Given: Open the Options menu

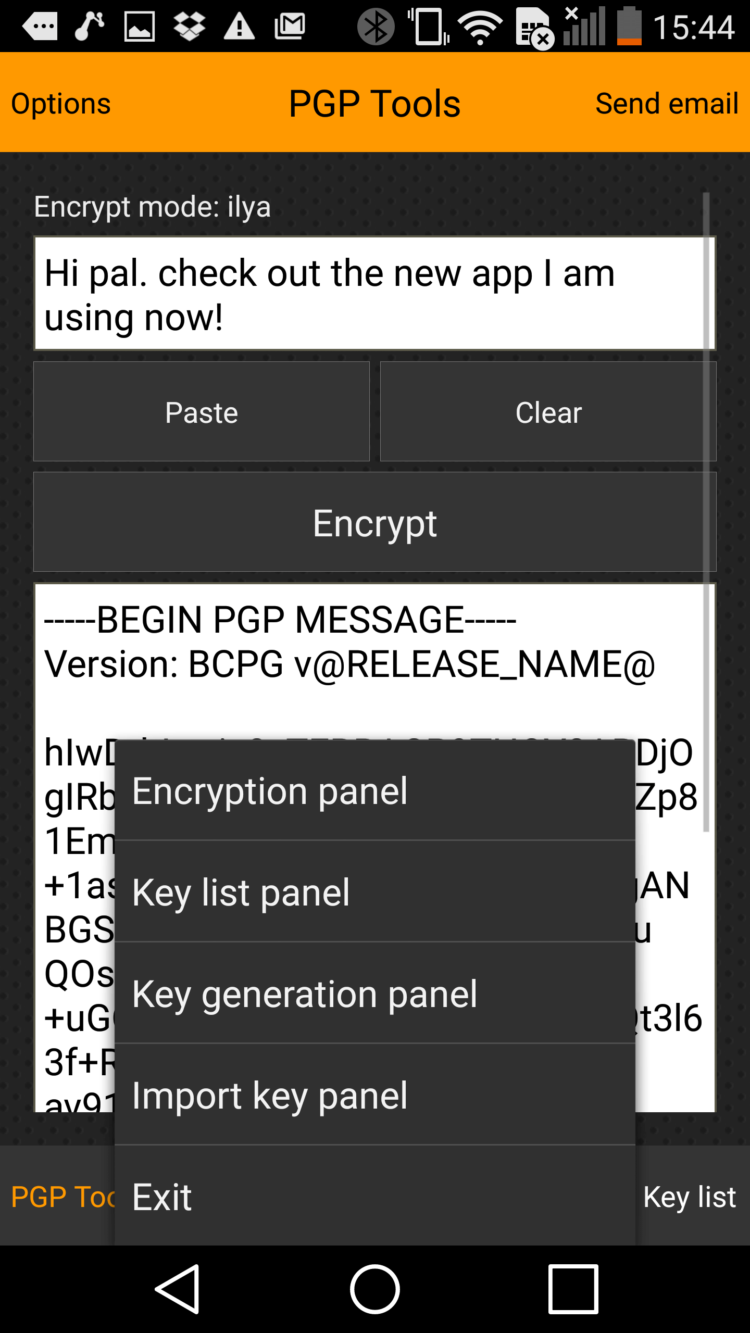Looking at the screenshot, I should 61,104.
